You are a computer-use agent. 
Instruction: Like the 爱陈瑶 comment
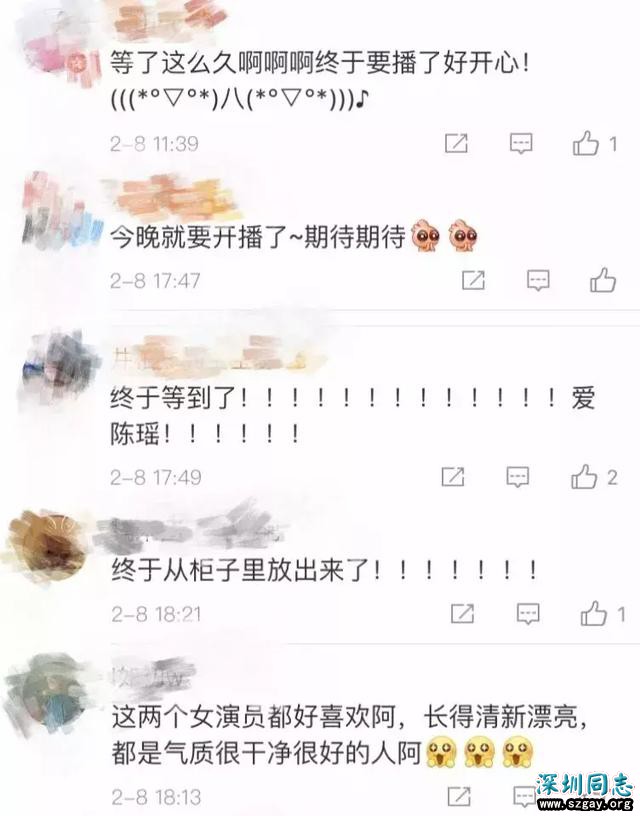(585, 477)
